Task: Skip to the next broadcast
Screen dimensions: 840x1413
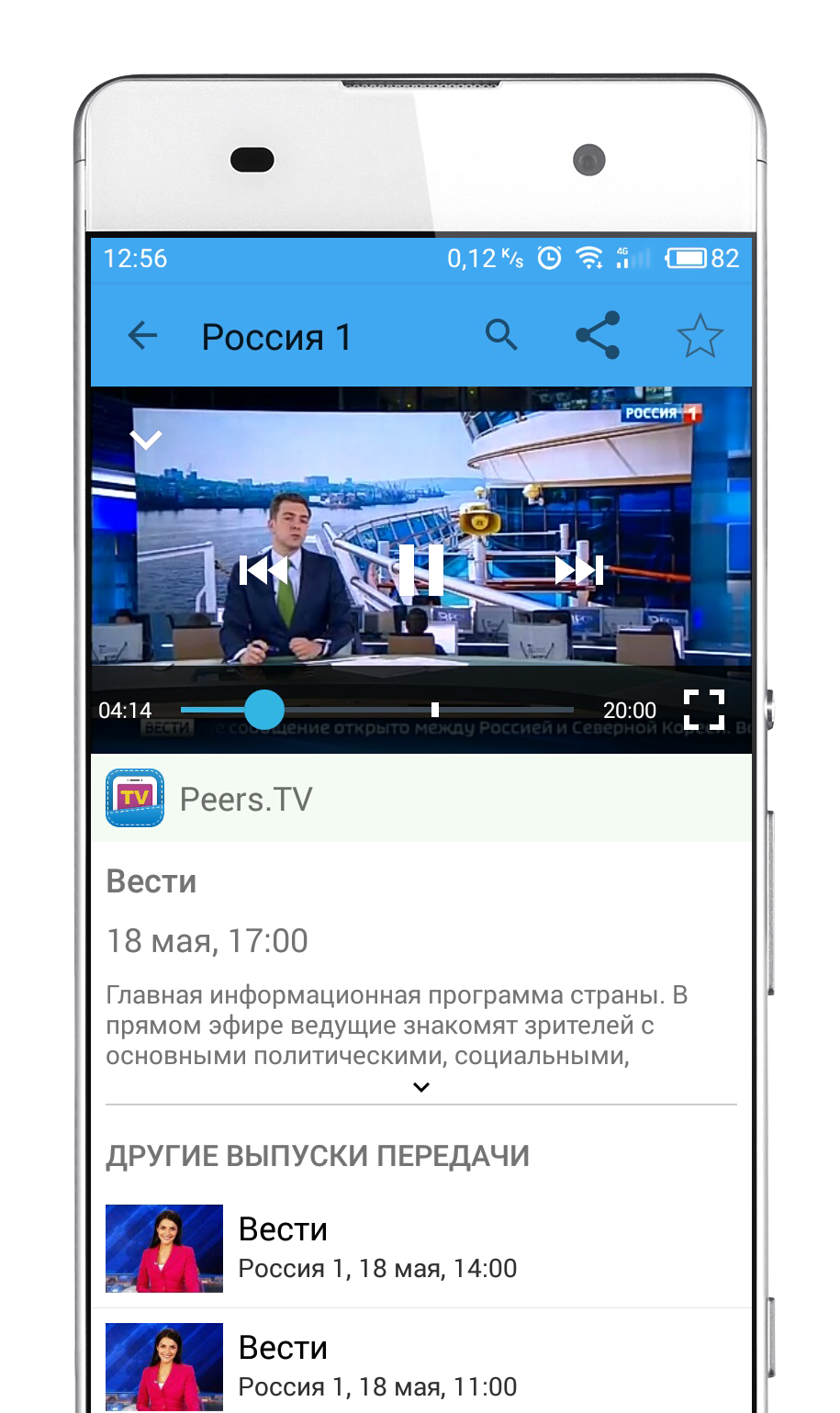Action: (x=579, y=570)
